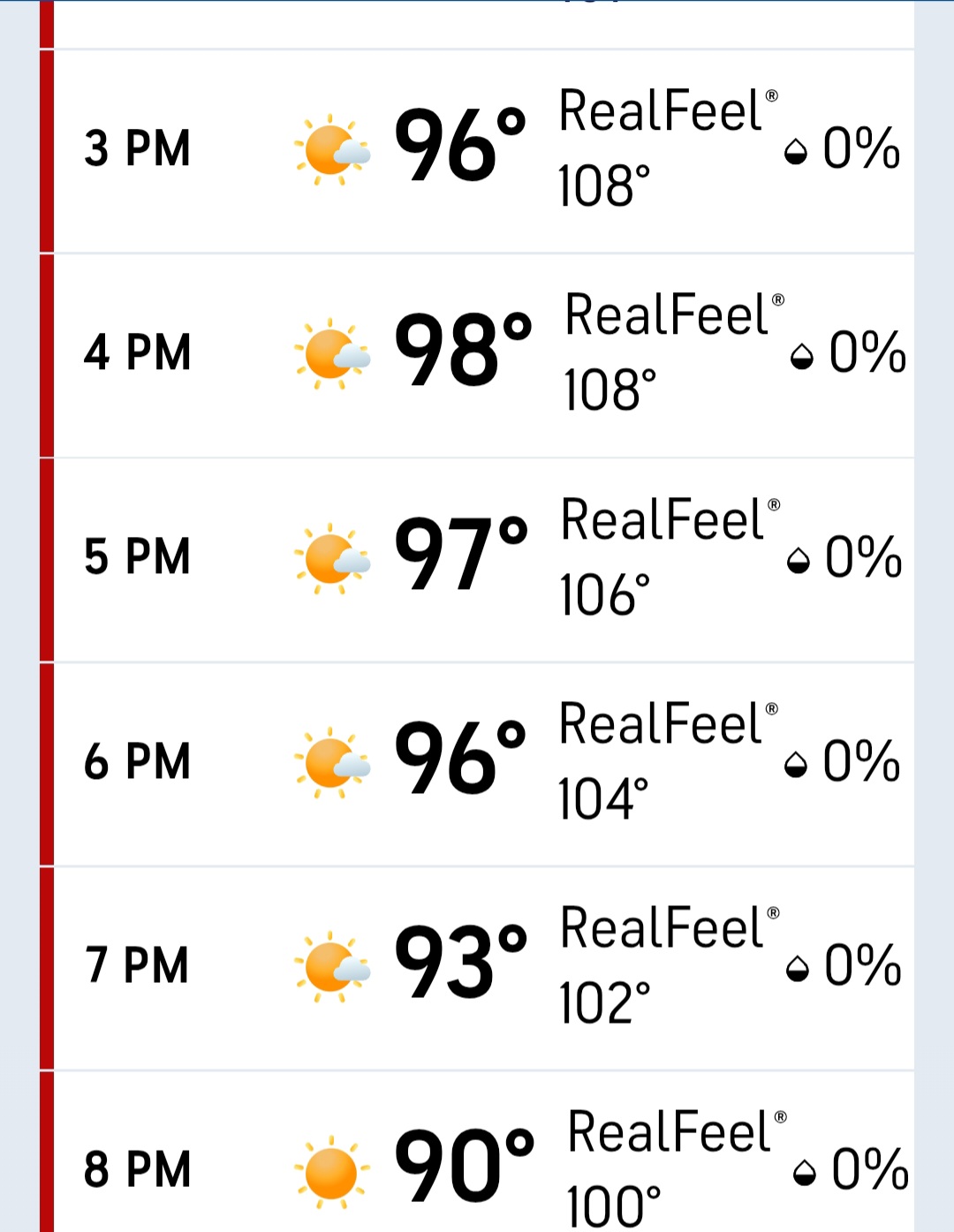Open the 7 PM hourly forecast

pyautogui.click(x=477, y=967)
